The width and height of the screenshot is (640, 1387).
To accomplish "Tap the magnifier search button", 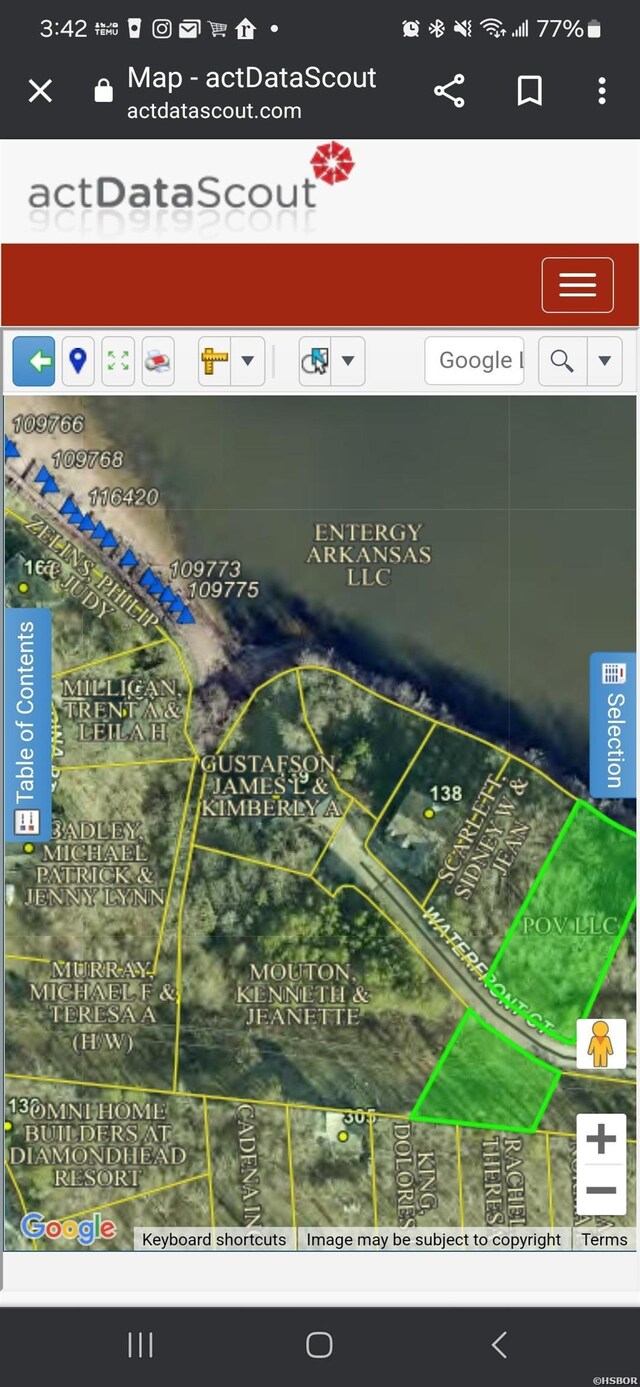I will [562, 361].
